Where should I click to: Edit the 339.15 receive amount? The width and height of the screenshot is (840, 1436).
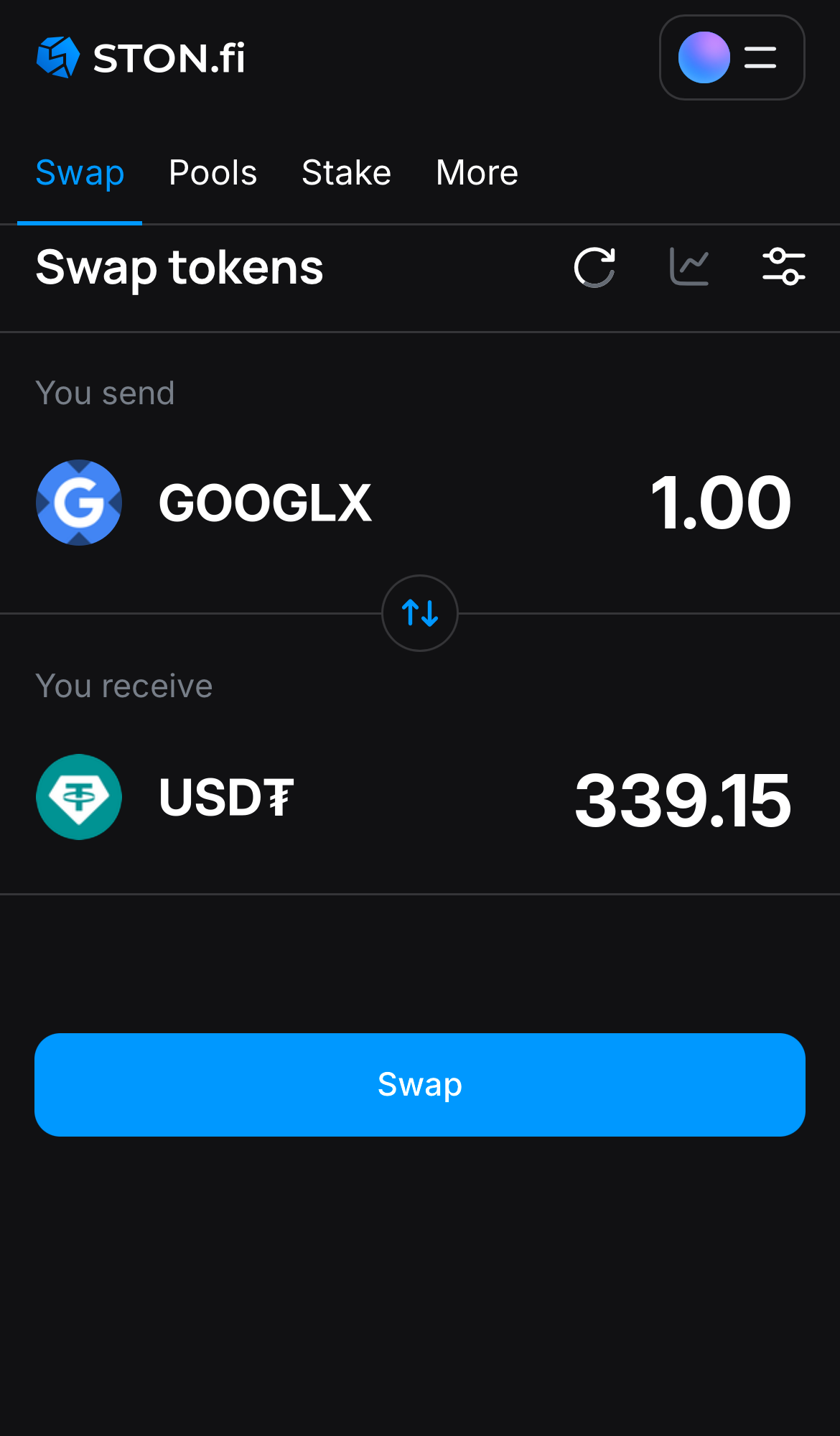(x=682, y=800)
